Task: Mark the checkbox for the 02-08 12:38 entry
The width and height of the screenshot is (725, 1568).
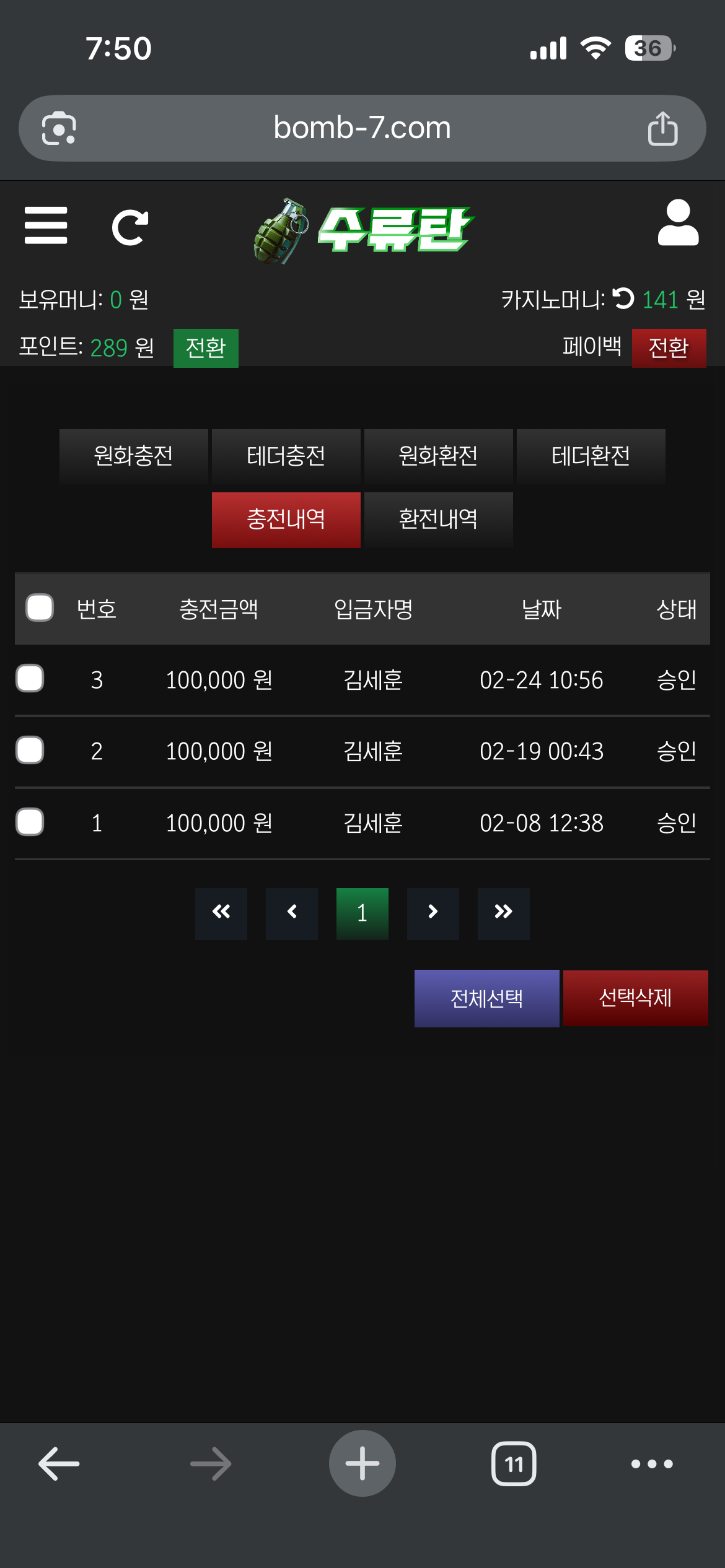Action: coord(30,822)
